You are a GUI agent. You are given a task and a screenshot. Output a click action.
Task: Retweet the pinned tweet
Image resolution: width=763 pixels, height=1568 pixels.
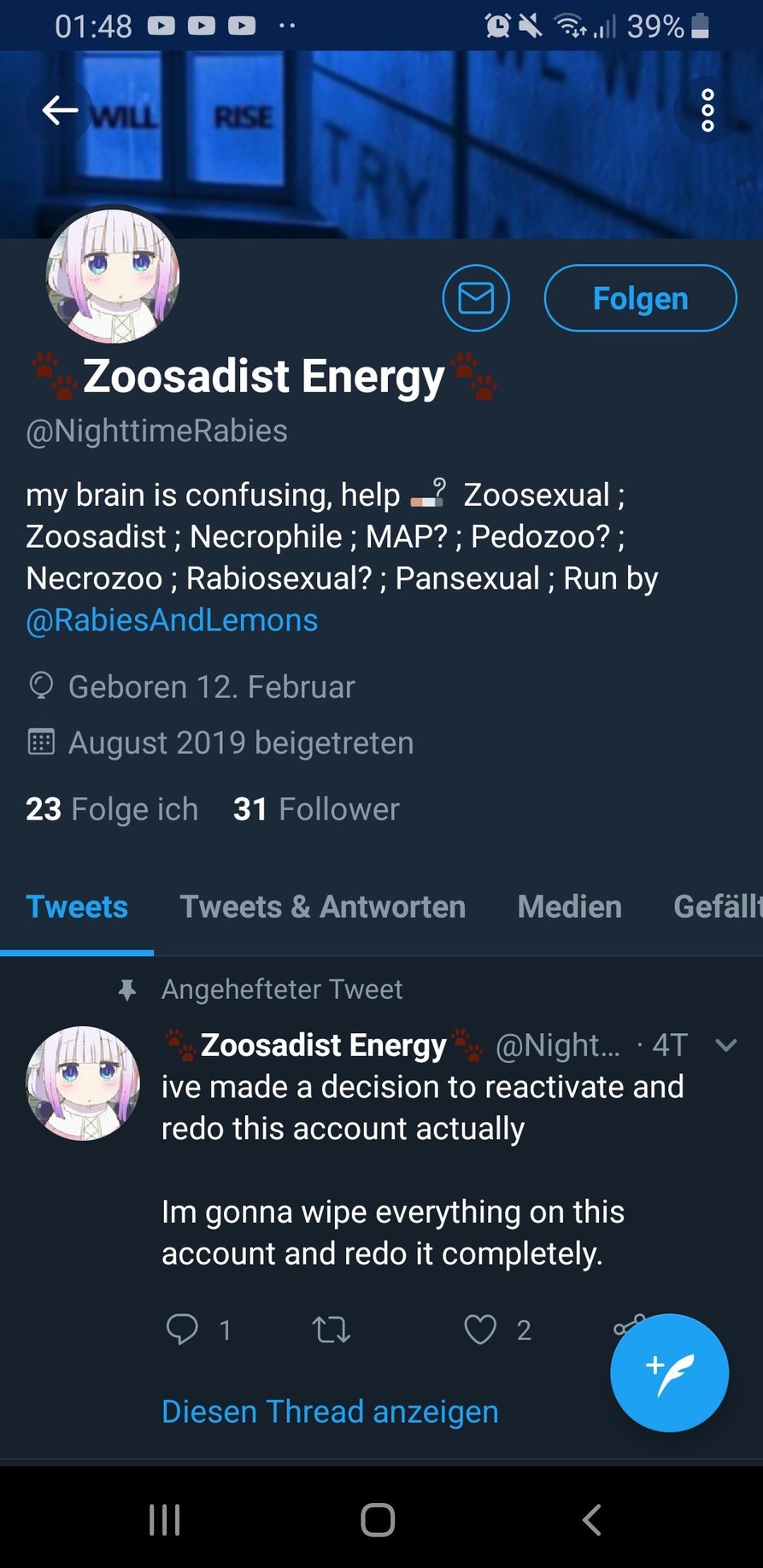point(332,1330)
